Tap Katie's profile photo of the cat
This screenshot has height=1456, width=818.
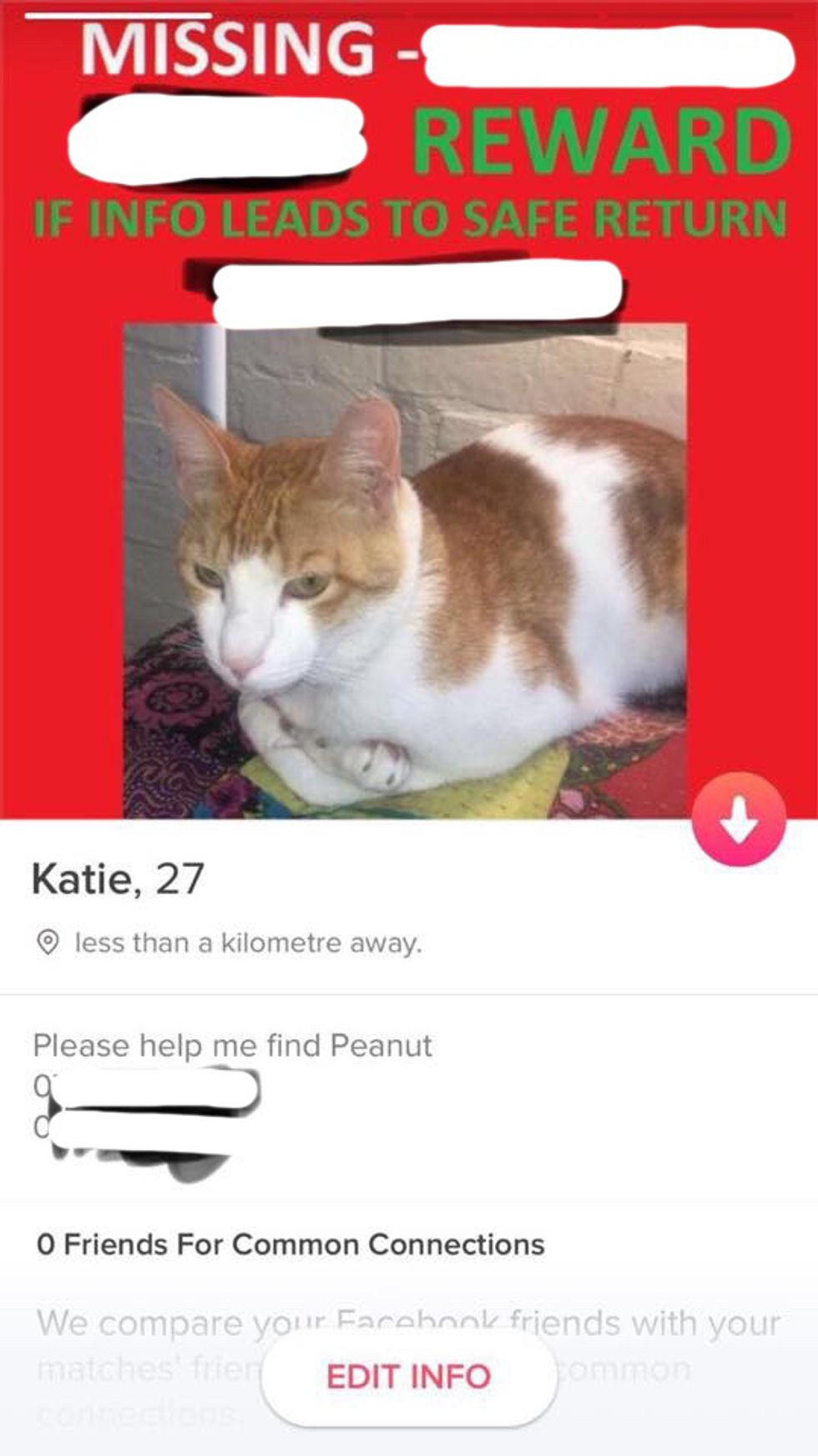(x=406, y=567)
